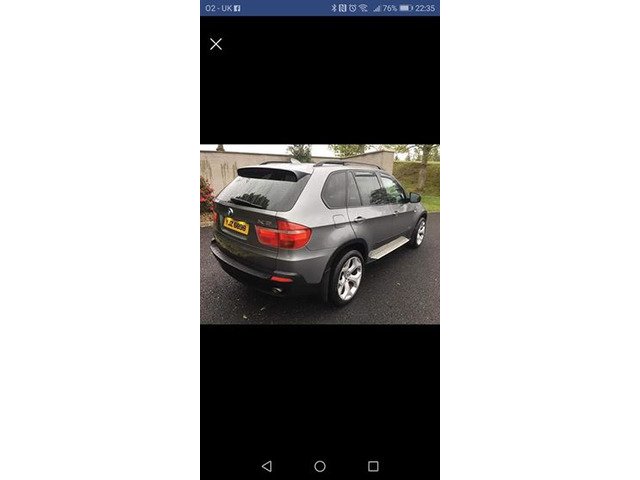The height and width of the screenshot is (480, 640).
Task: Open the recent apps overview
Action: (x=373, y=466)
